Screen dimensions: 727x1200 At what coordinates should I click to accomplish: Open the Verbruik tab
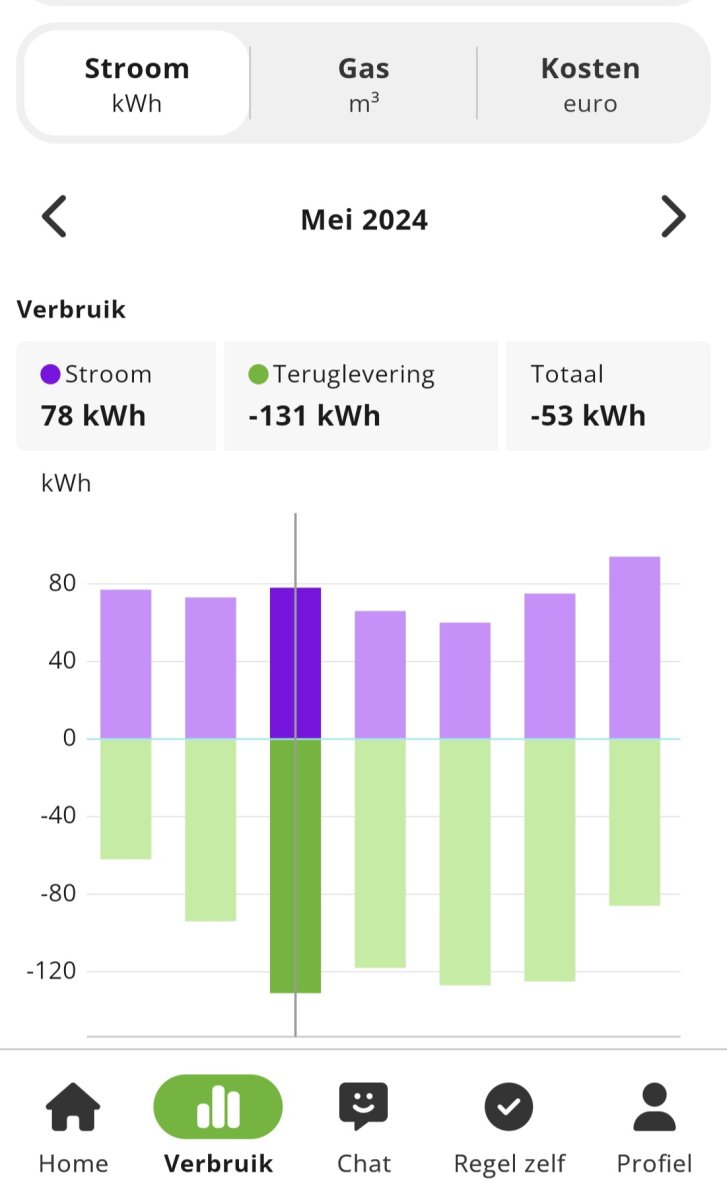click(218, 1128)
